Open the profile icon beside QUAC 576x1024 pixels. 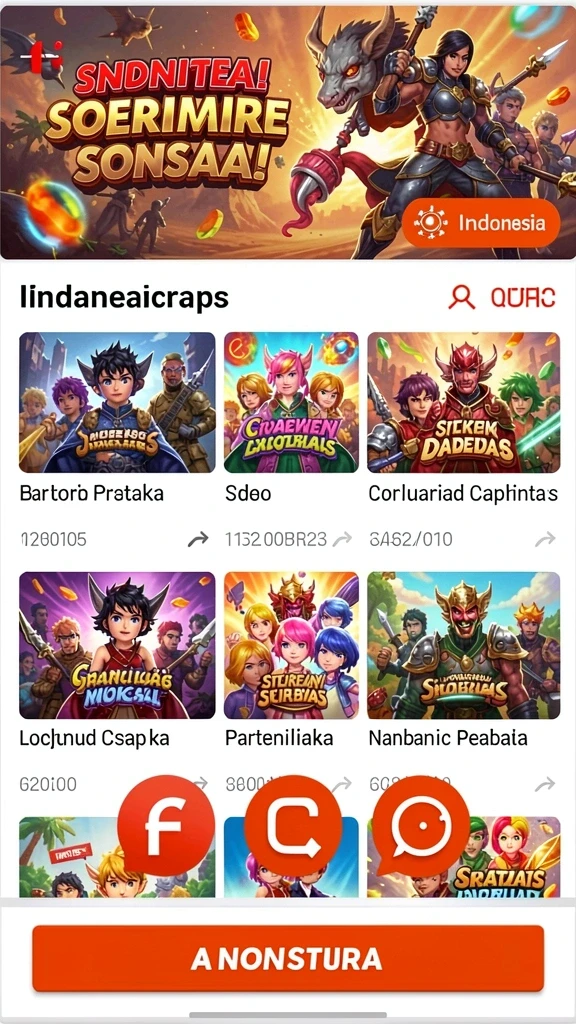462,297
